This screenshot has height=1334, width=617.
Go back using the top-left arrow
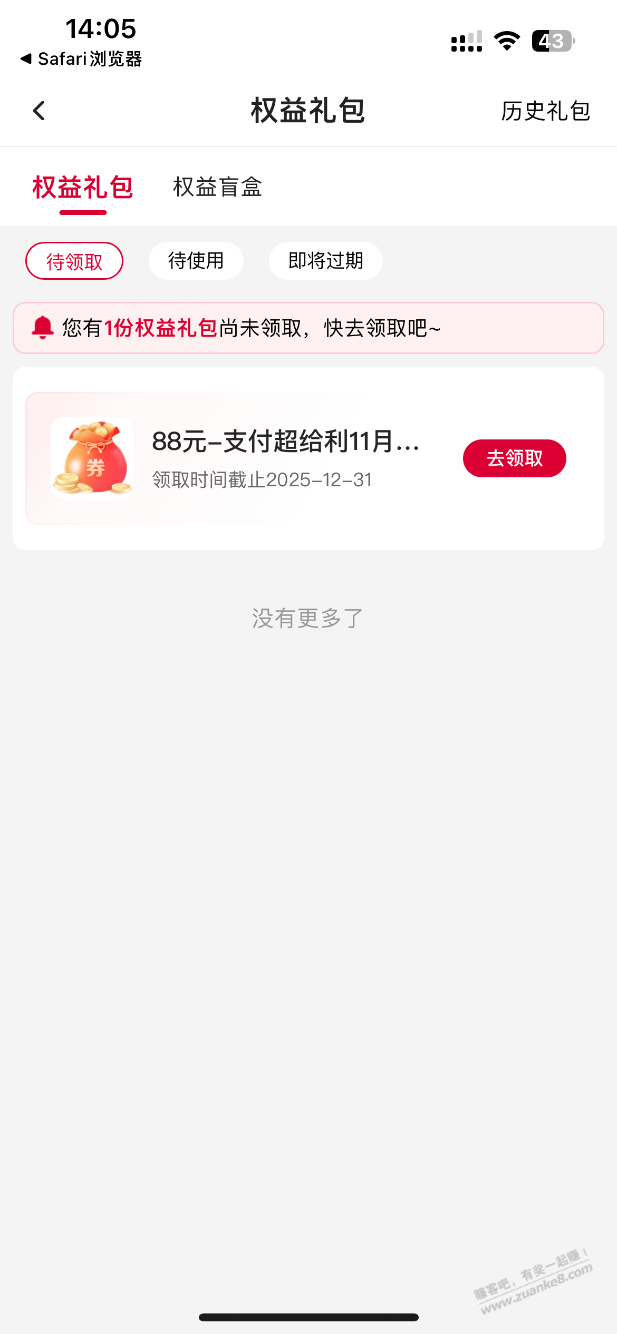pyautogui.click(x=39, y=111)
